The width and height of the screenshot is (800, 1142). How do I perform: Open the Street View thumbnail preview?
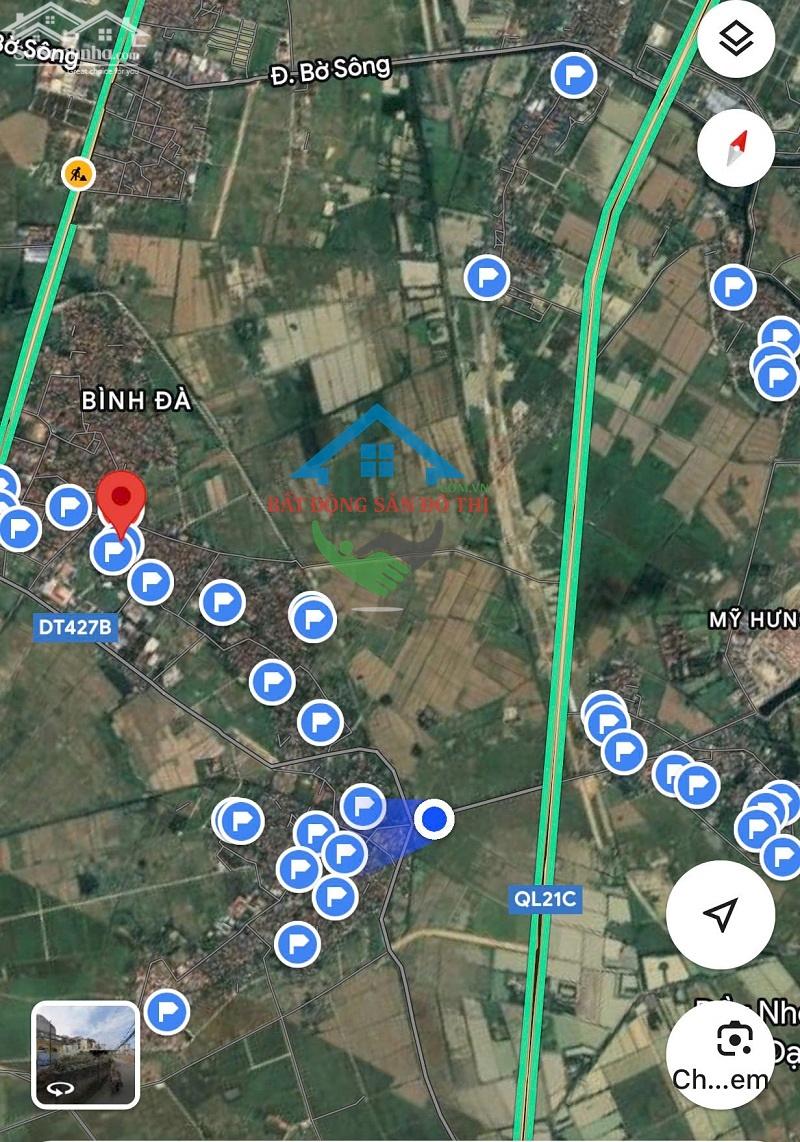(86, 1054)
